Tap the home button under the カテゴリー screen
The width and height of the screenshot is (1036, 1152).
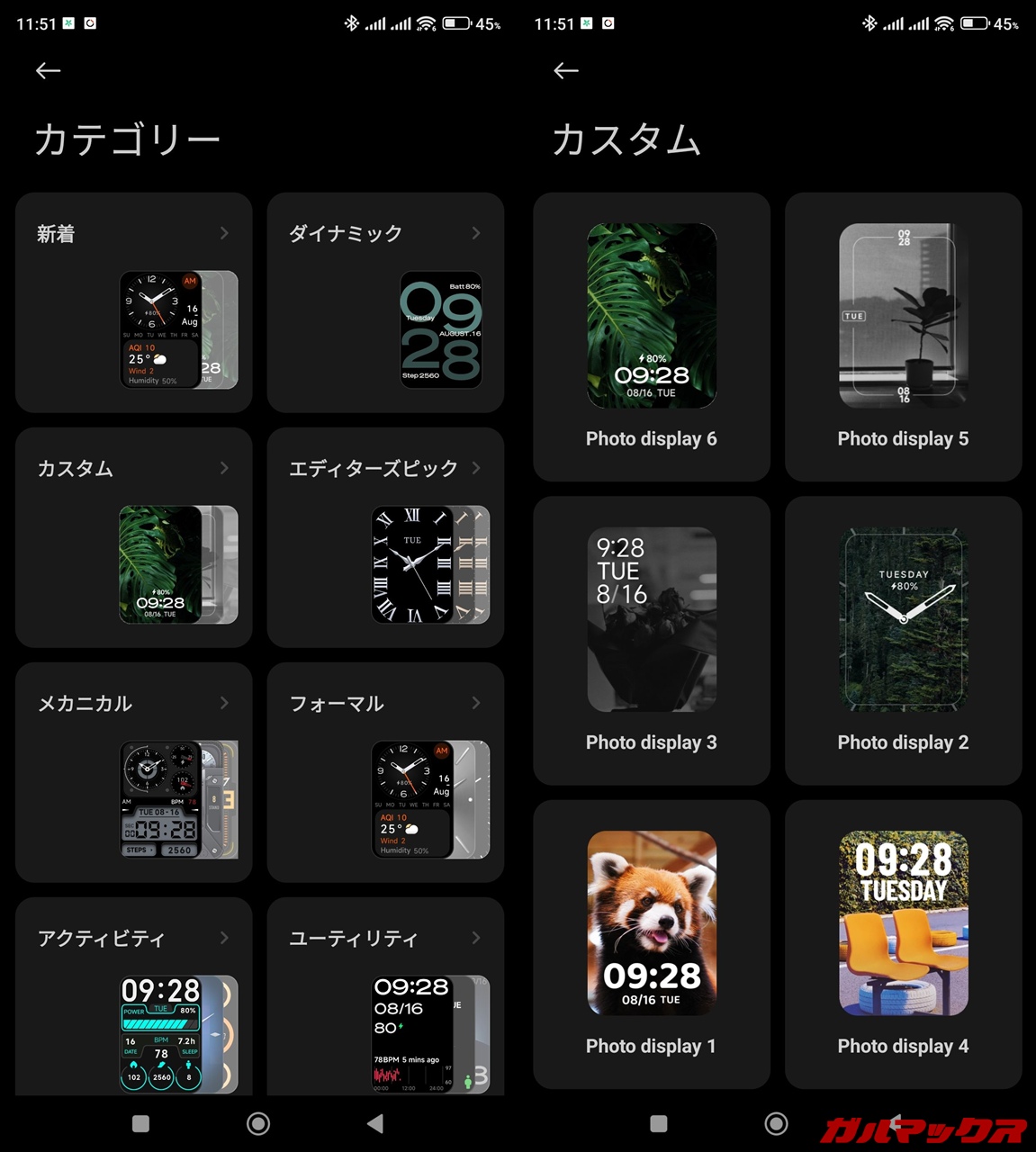point(258,1123)
